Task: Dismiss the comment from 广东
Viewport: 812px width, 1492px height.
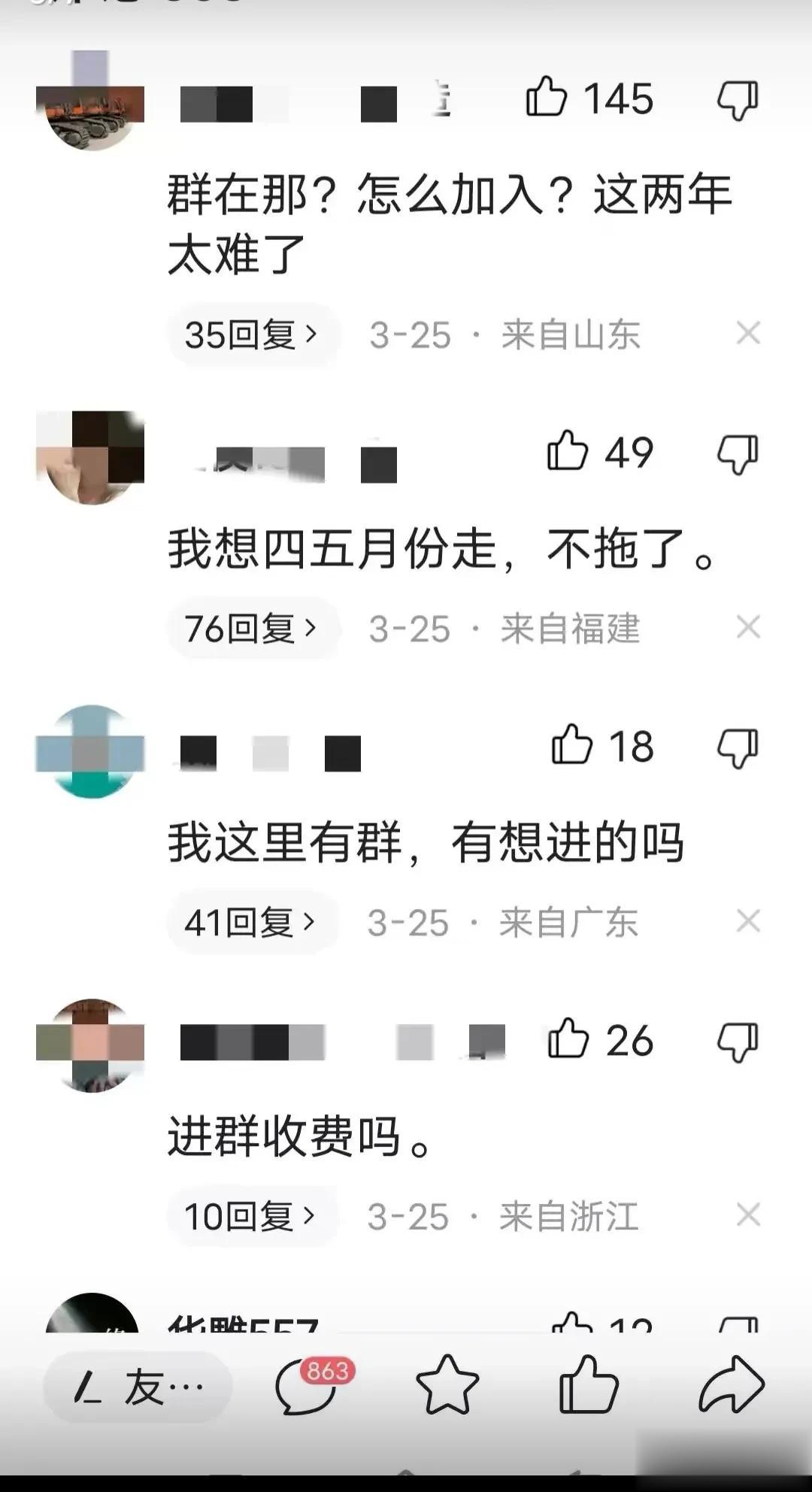Action: coord(748,921)
